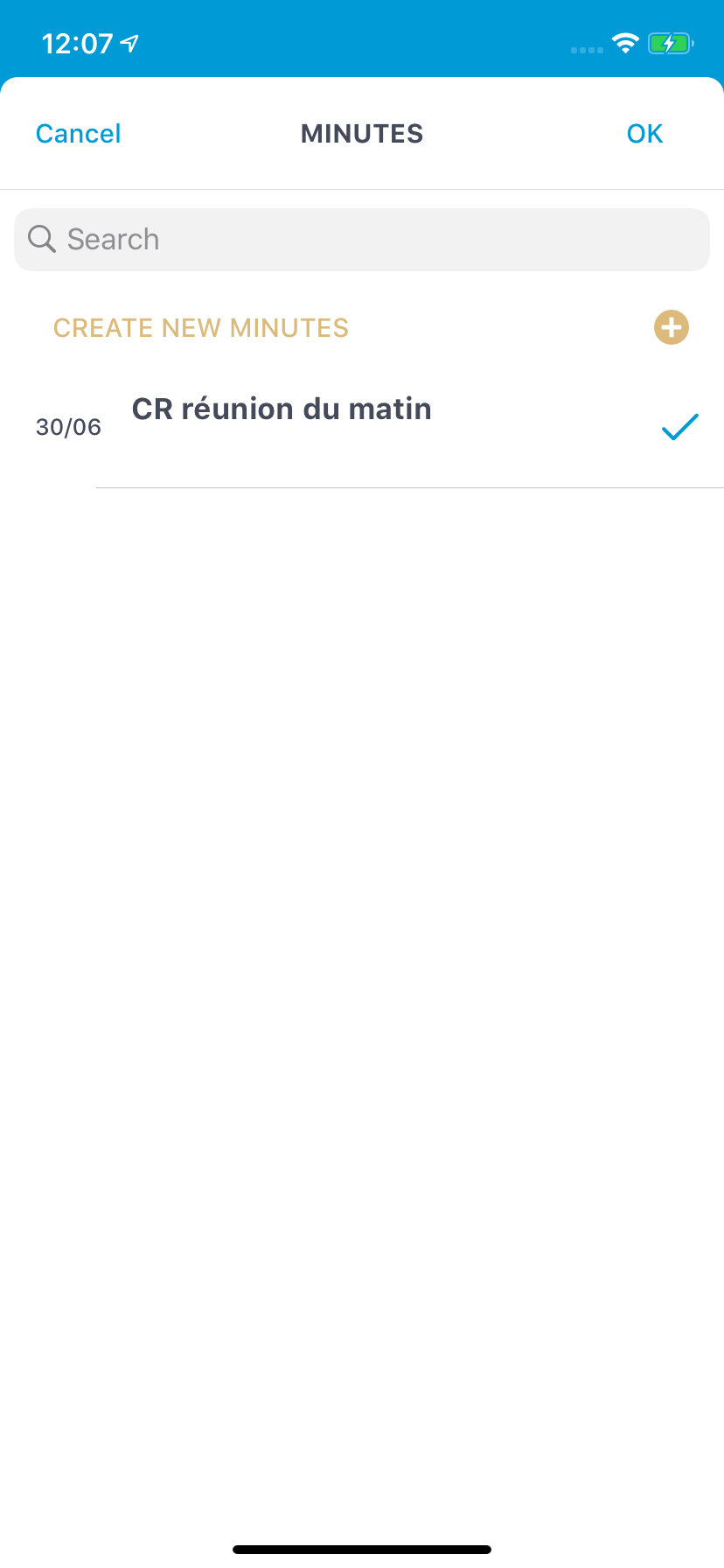724x1568 pixels.
Task: Choose CR réunion du matin from the list
Action: click(x=280, y=409)
